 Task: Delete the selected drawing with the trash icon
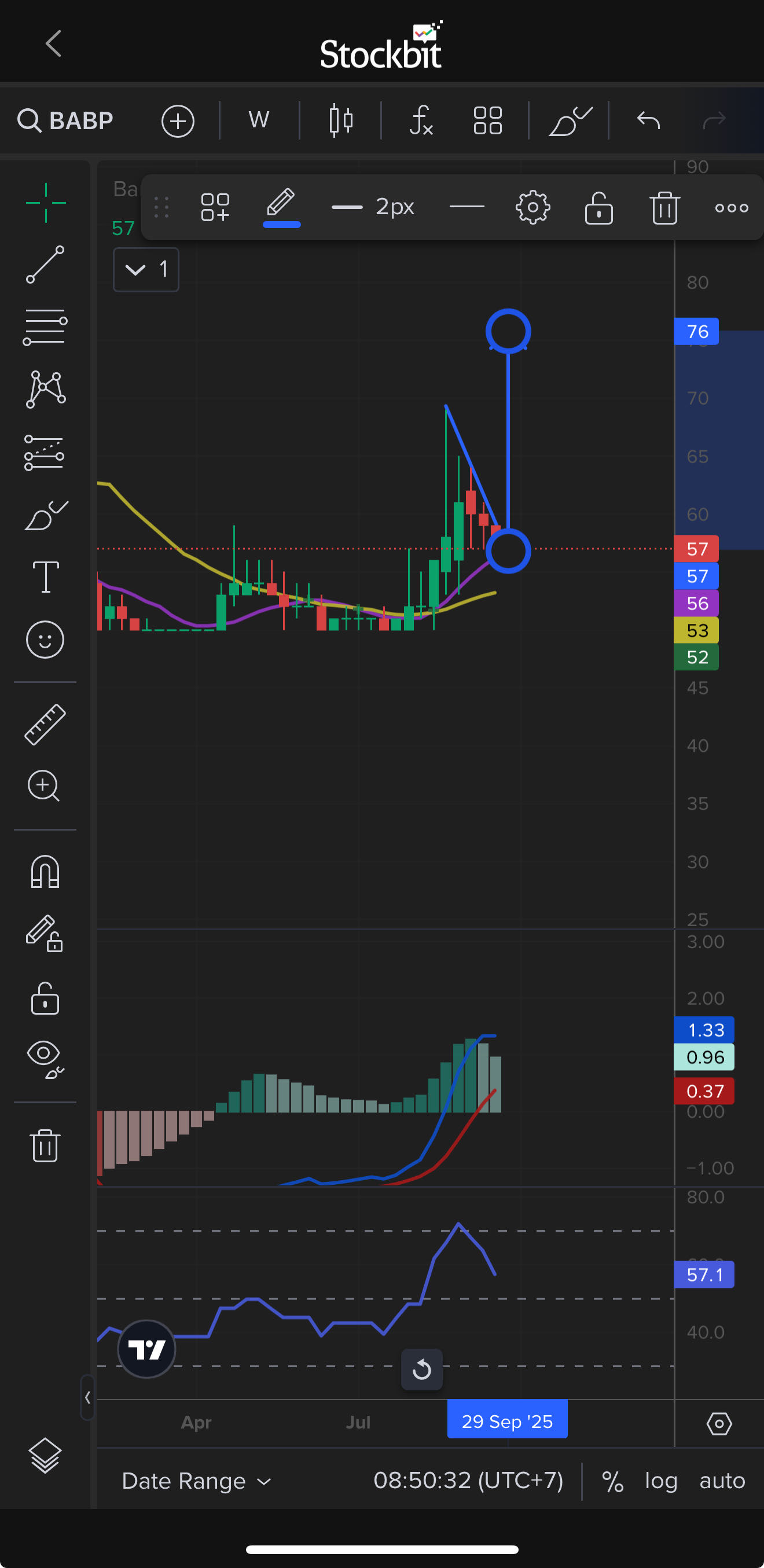(664, 208)
